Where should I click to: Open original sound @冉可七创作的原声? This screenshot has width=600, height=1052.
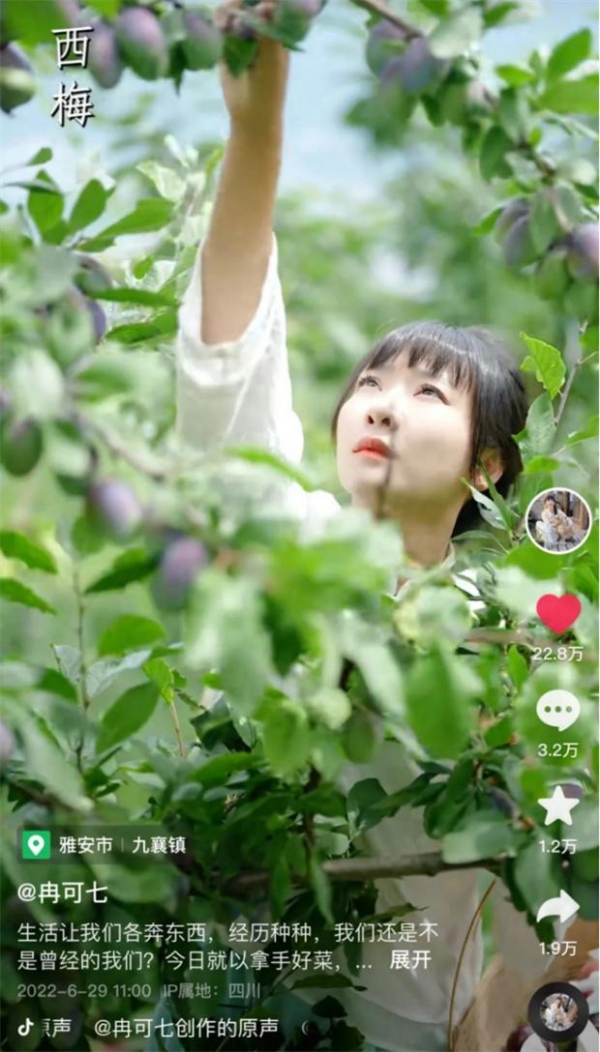(186, 1027)
